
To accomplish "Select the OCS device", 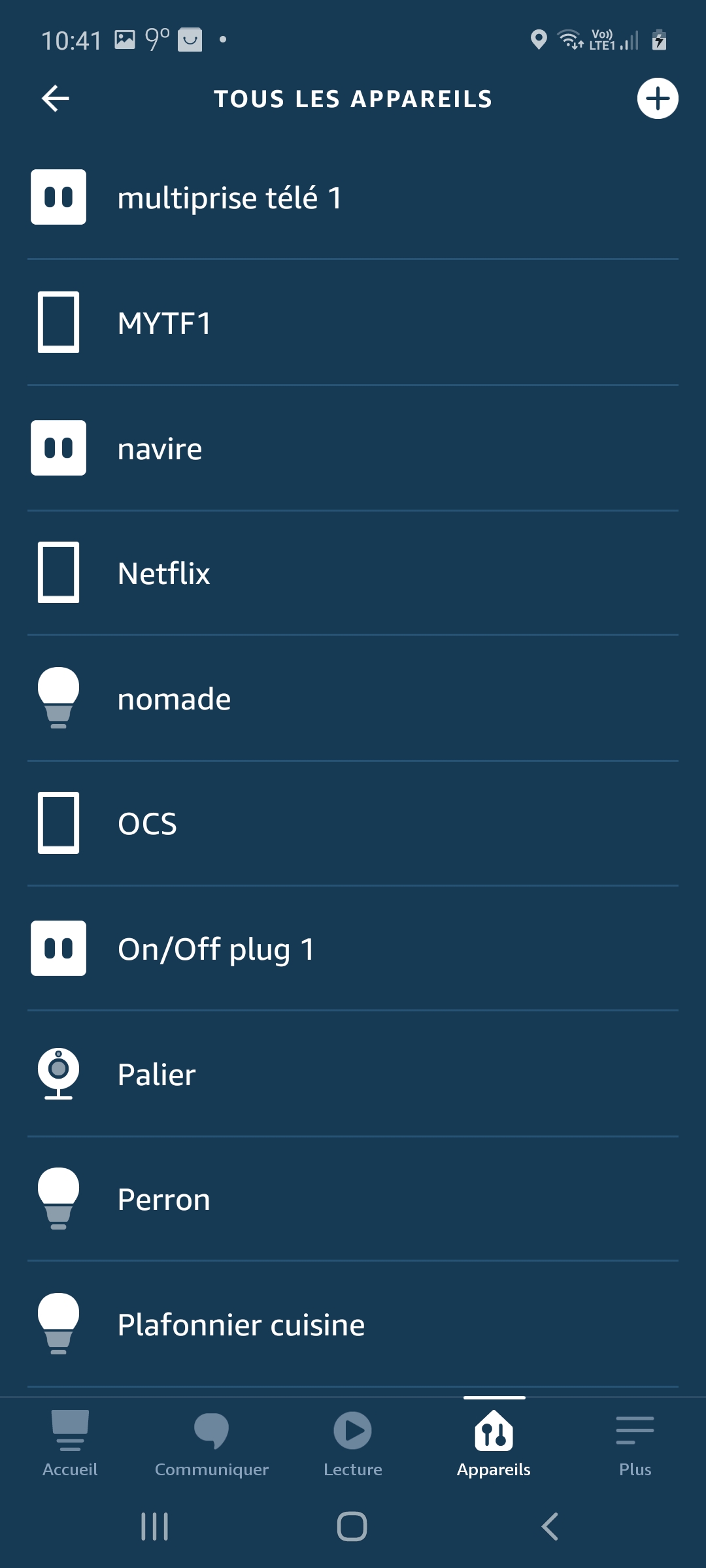I will 353,823.
